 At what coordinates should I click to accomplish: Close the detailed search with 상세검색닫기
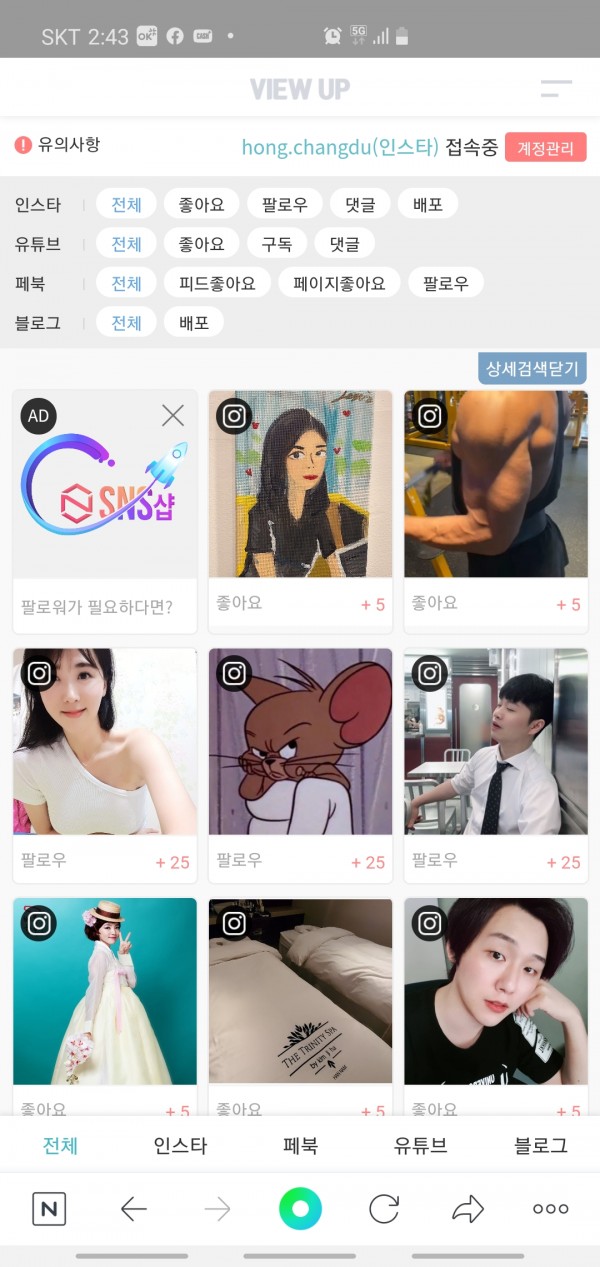(532, 368)
